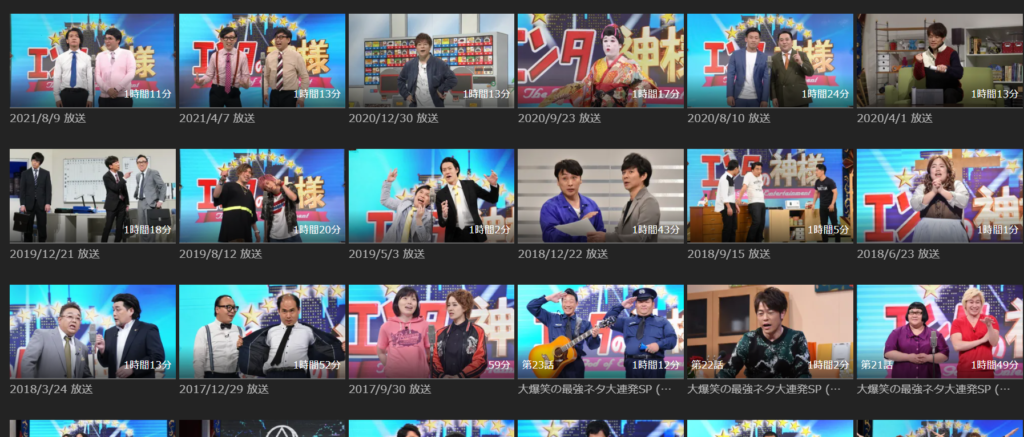The image size is (1024, 437).
Task: Open the 2019/8/12 episode
Action: pyautogui.click(x=262, y=196)
